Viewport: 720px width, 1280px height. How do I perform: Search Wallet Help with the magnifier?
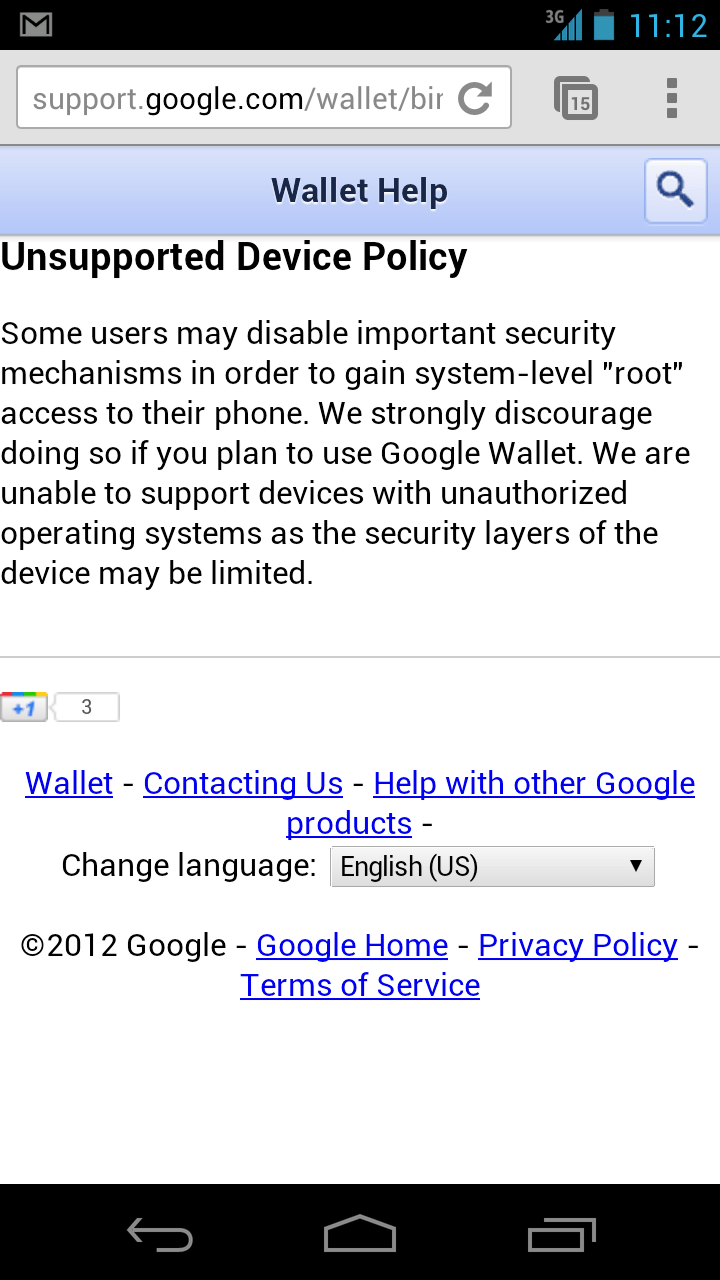coord(675,190)
